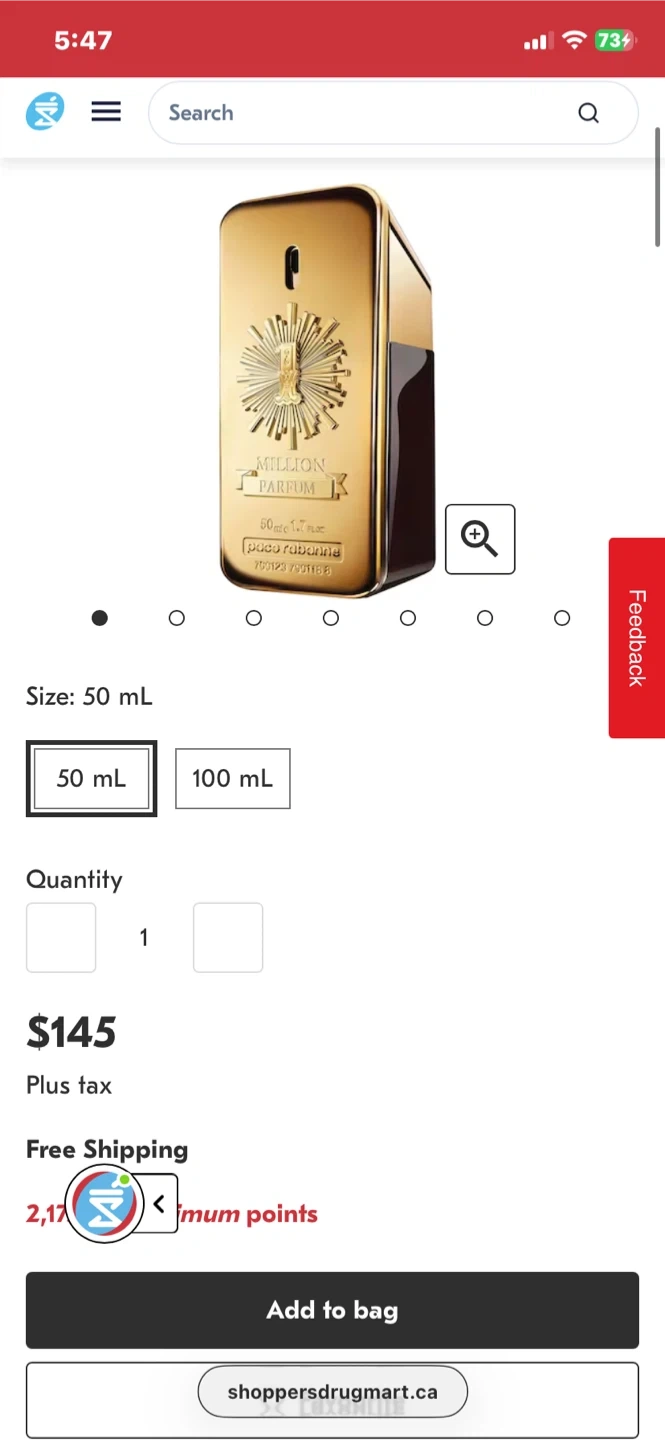Image resolution: width=665 pixels, height=1440 pixels.
Task: Open the Feedback tab
Action: pyautogui.click(x=637, y=638)
